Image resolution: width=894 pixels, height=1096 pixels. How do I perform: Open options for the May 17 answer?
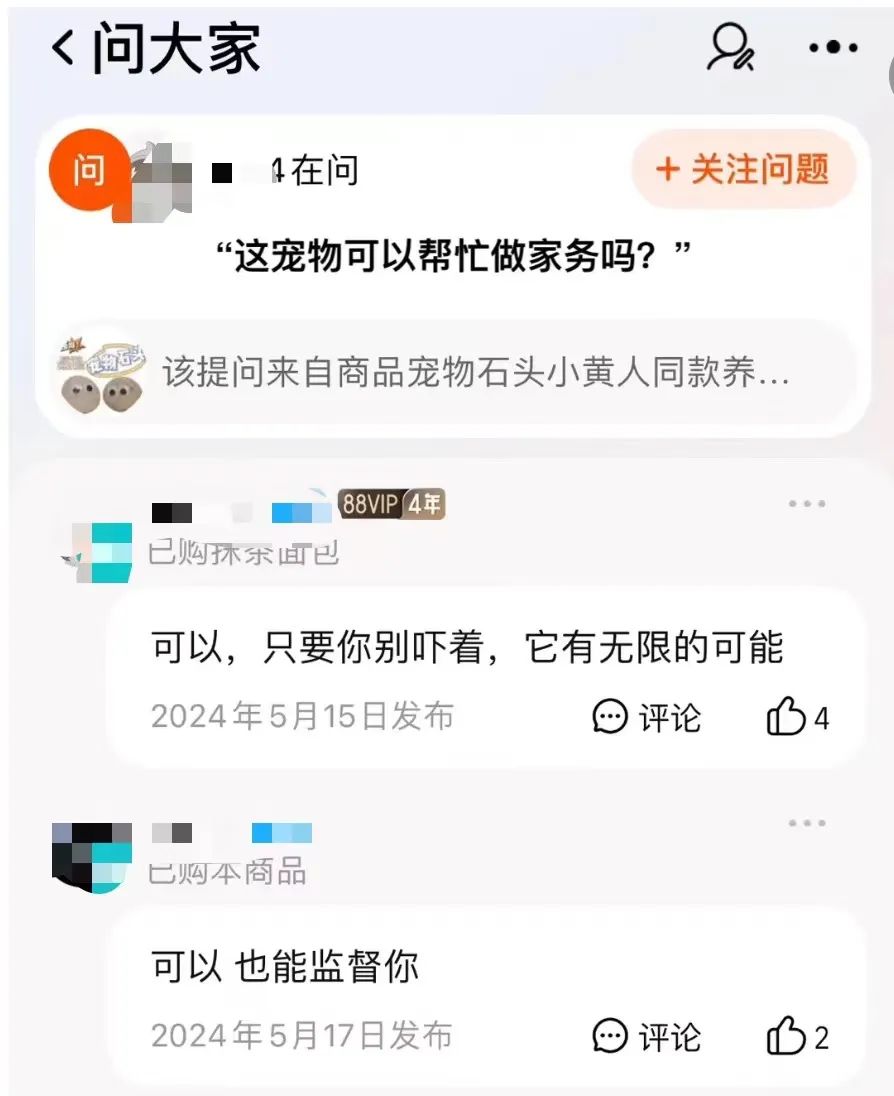(806, 824)
